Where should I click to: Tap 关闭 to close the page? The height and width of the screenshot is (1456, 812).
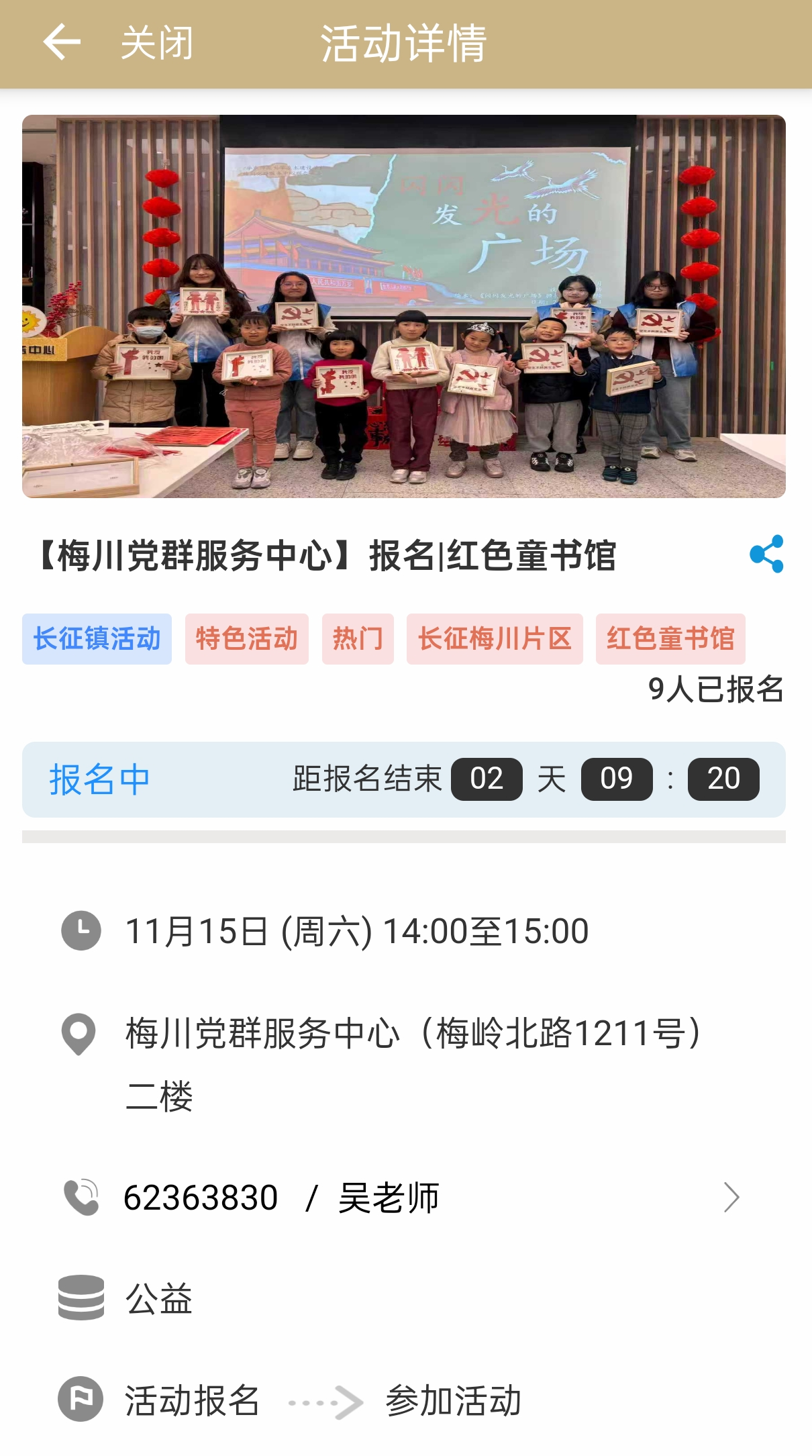tap(157, 44)
